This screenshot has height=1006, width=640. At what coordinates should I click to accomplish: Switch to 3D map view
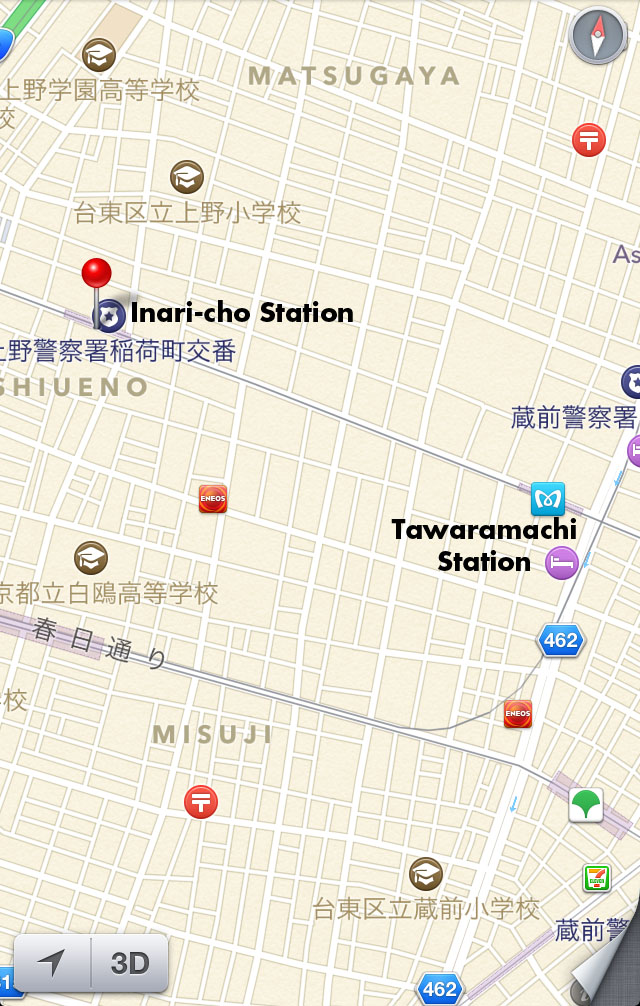pos(130,963)
